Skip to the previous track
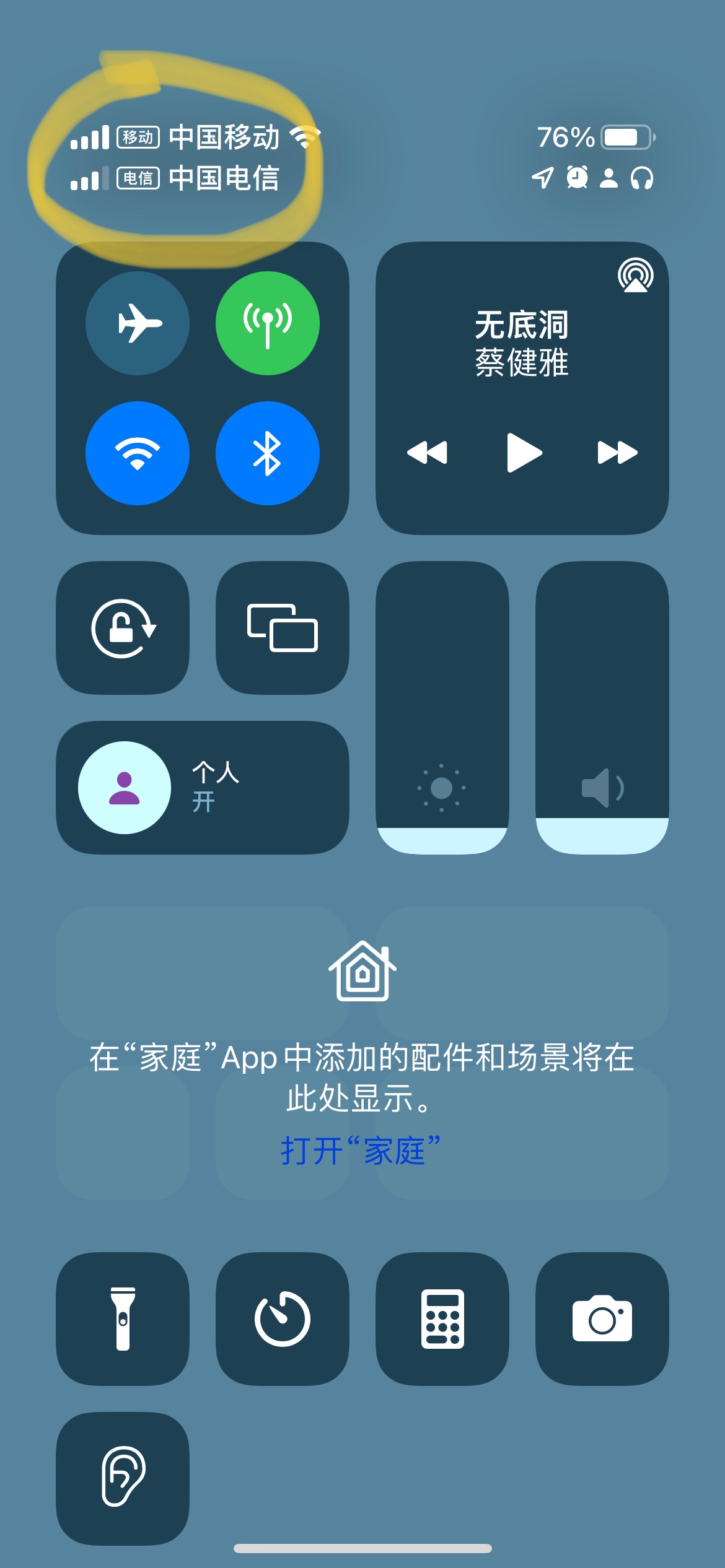This screenshot has height=1568, width=725. [428, 453]
